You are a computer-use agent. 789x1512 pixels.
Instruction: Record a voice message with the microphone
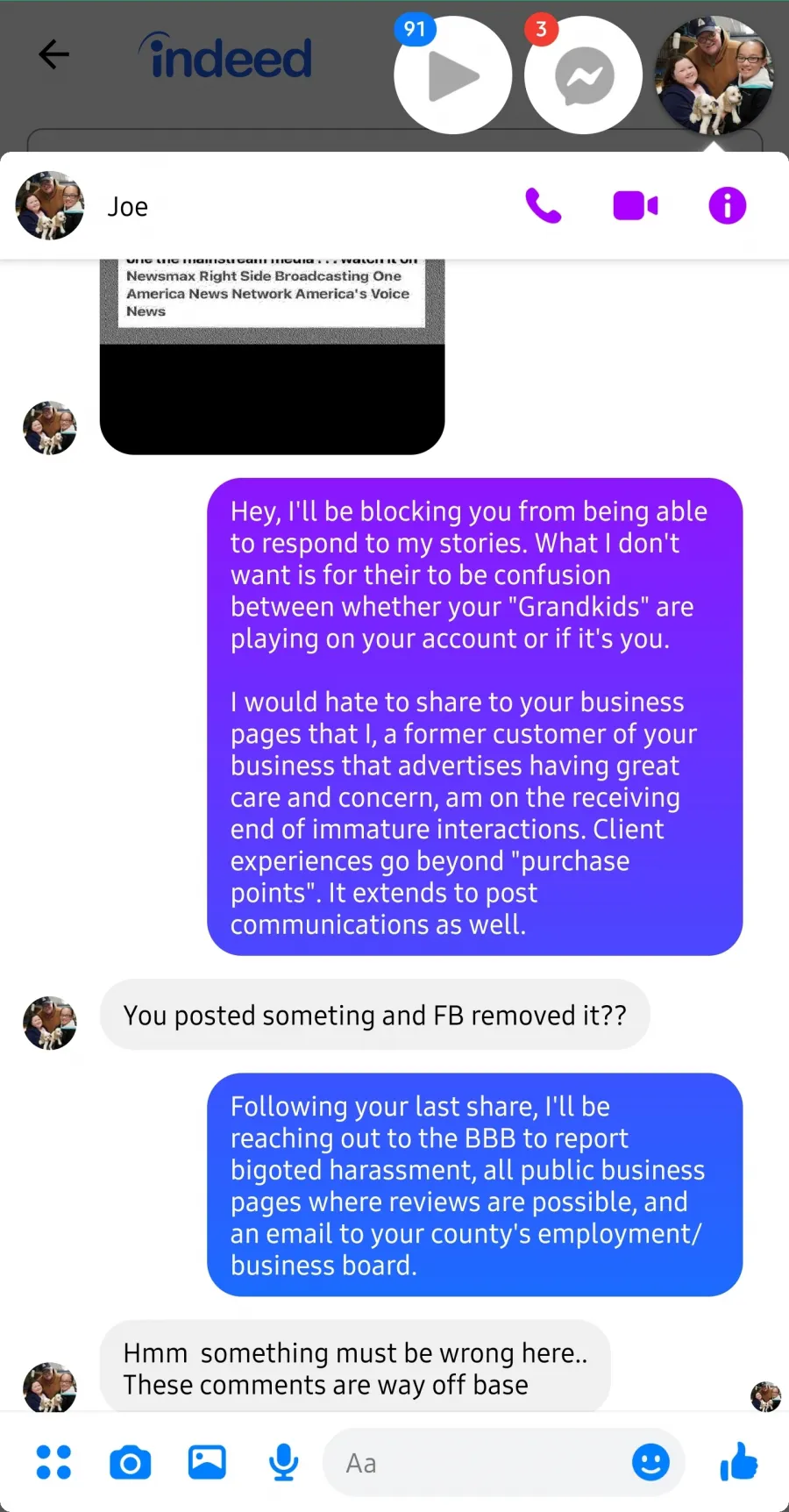tap(283, 1462)
